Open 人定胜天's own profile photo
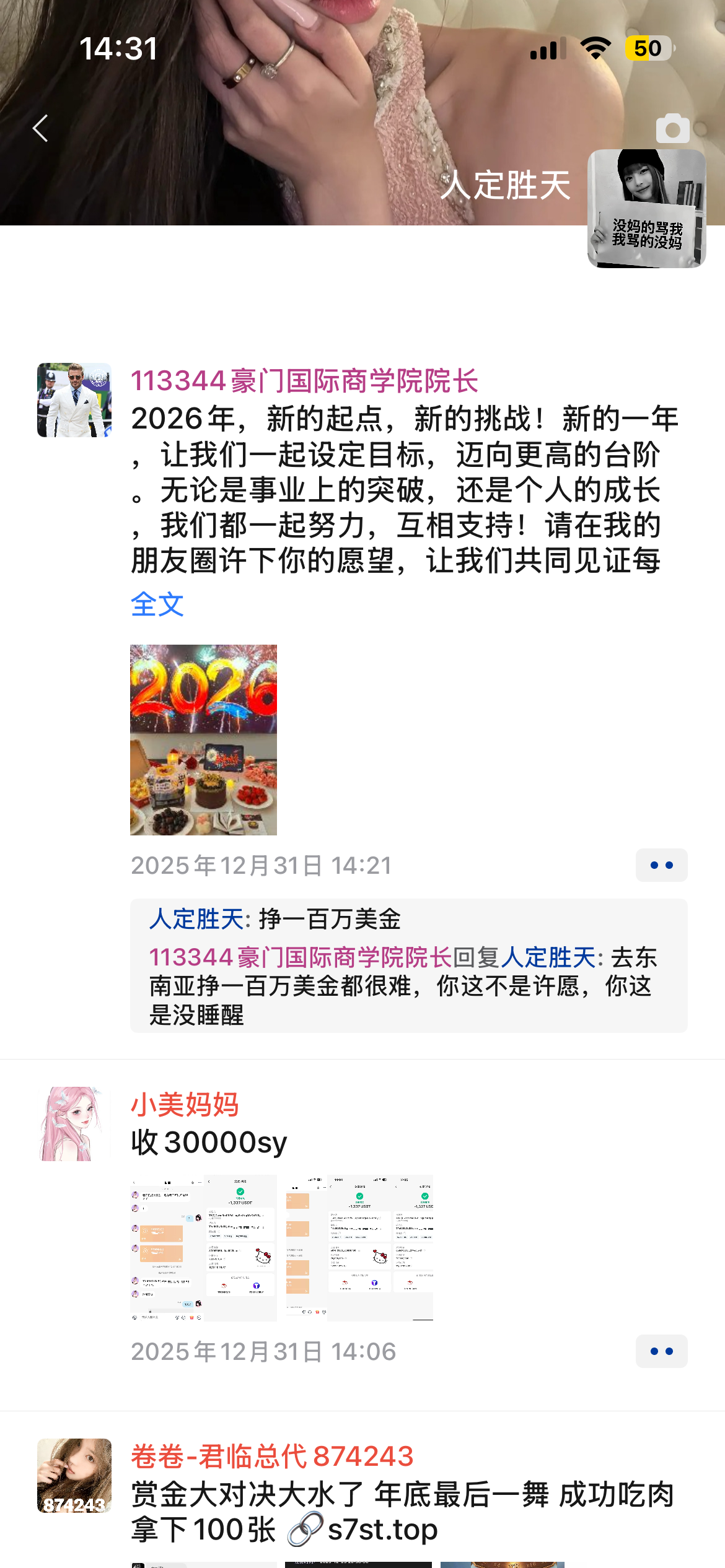This screenshot has height=1568, width=725. pos(647,211)
